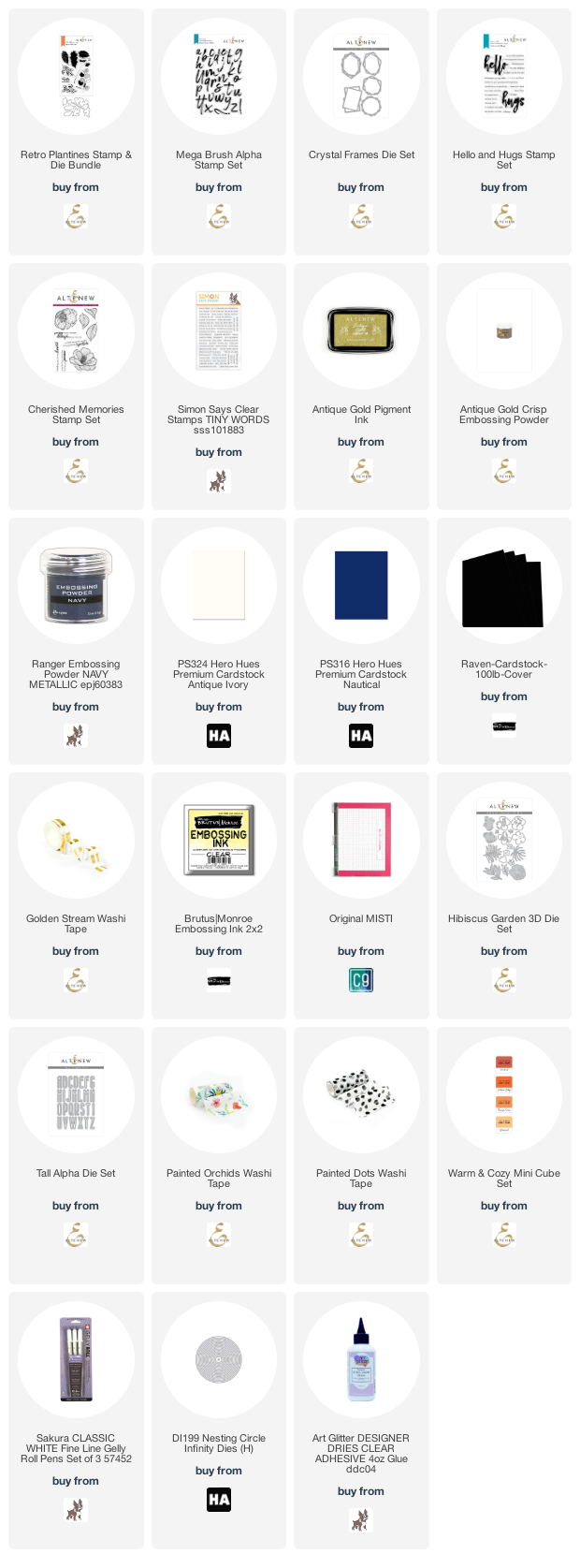Image resolution: width=580 pixels, height=1568 pixels.
Task: View Golden Stream Washi Tape product
Action: (76, 839)
